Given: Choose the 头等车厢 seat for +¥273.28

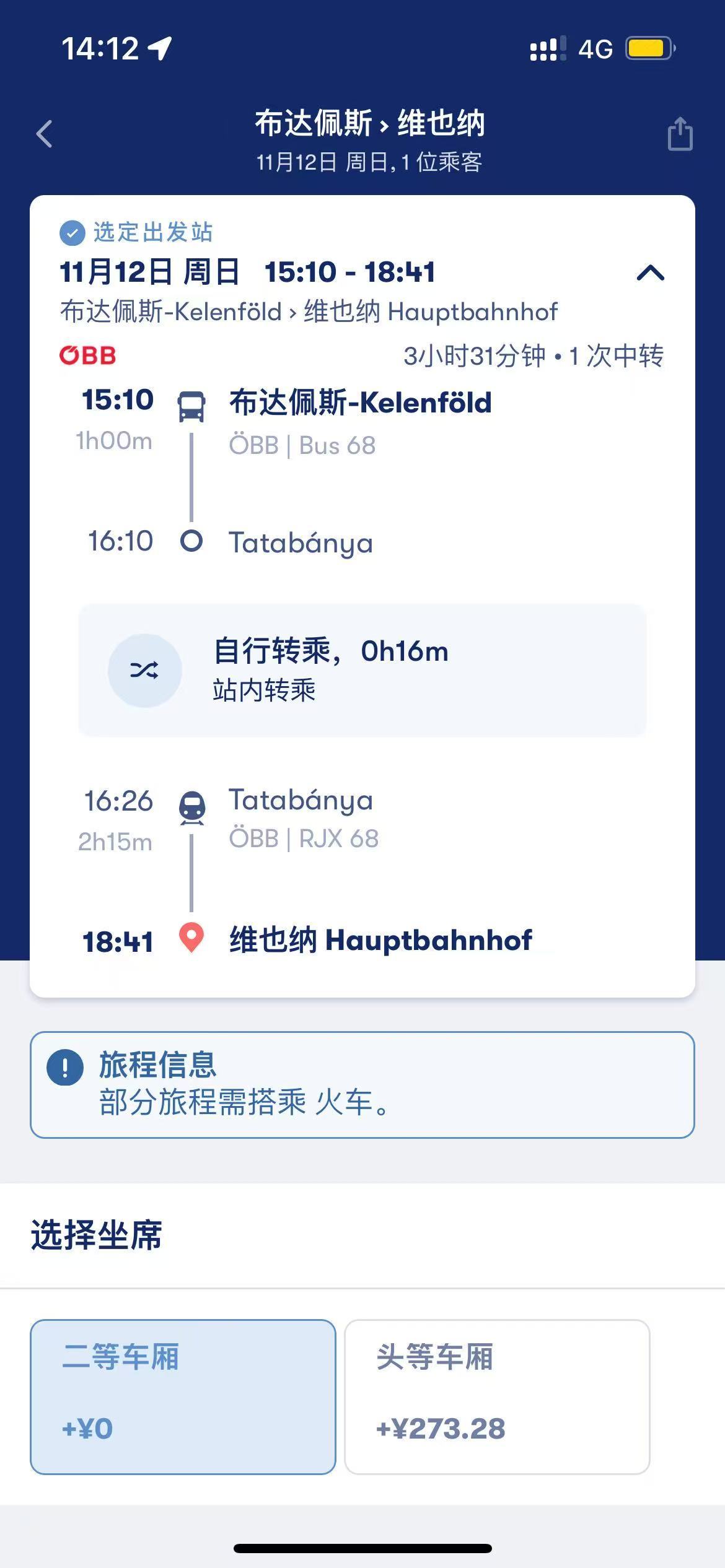Looking at the screenshot, I should 496,1396.
